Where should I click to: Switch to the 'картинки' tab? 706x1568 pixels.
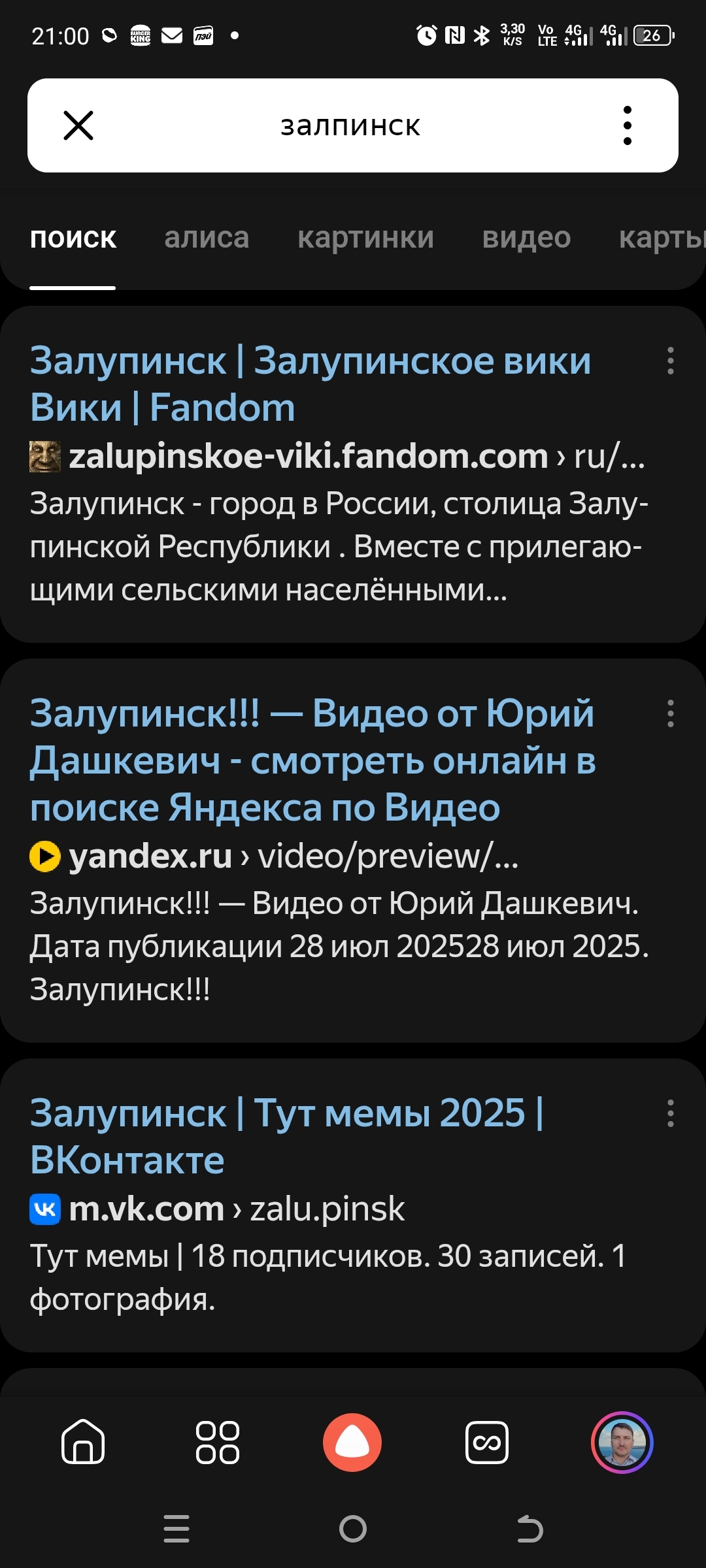point(365,238)
